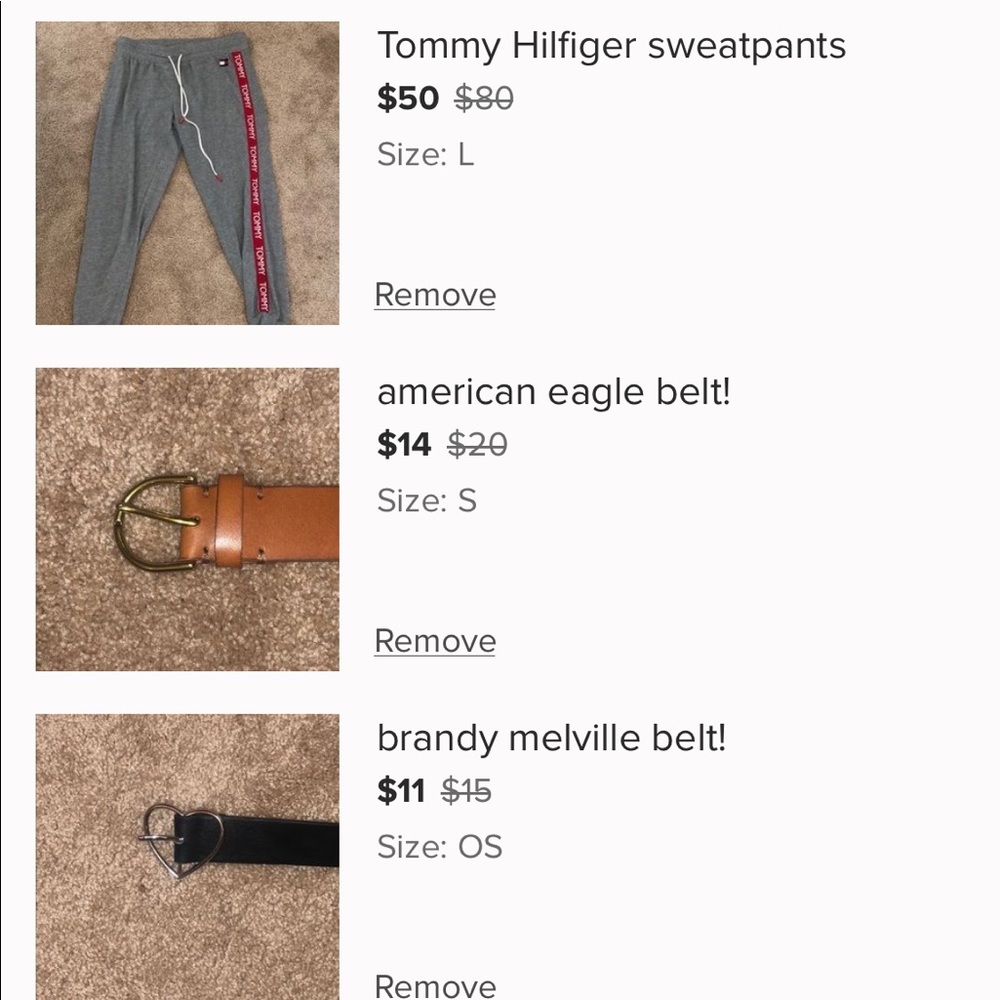
Task: Remove the brandy melville belt
Action: coord(435,986)
